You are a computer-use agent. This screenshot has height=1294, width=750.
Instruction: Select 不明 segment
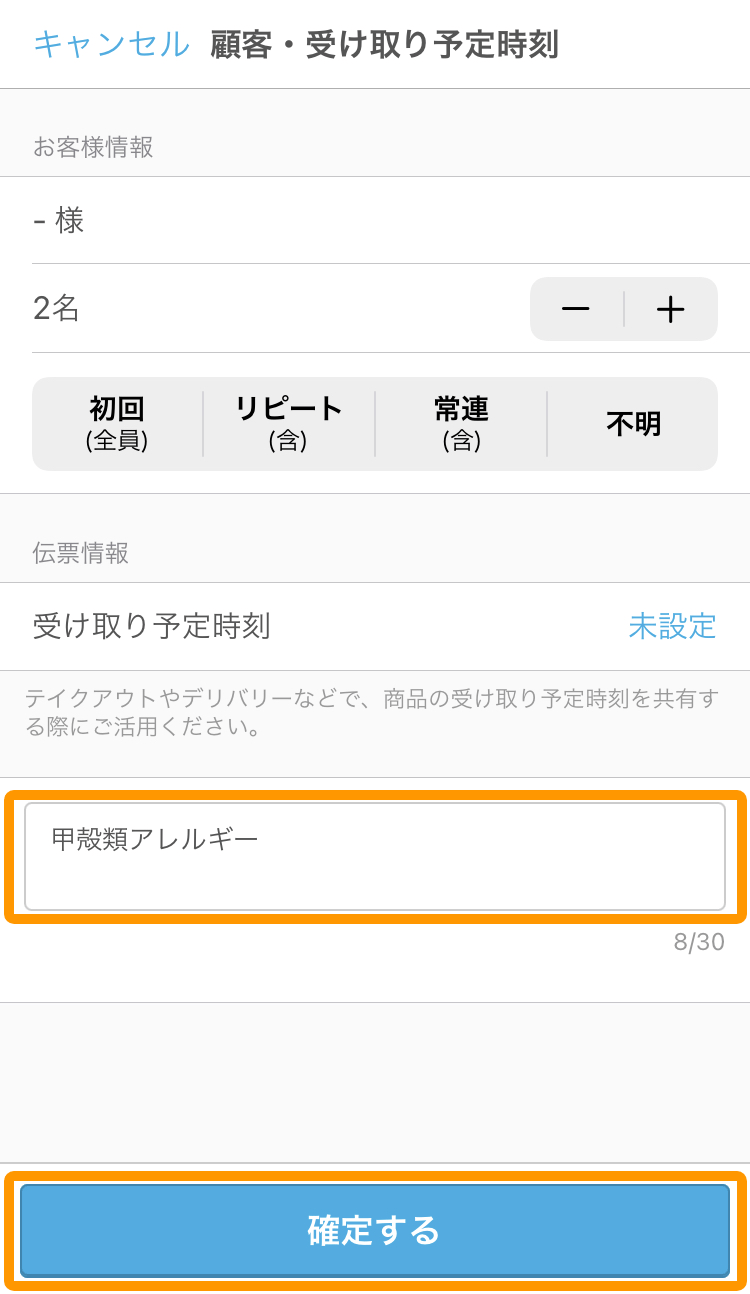click(633, 424)
